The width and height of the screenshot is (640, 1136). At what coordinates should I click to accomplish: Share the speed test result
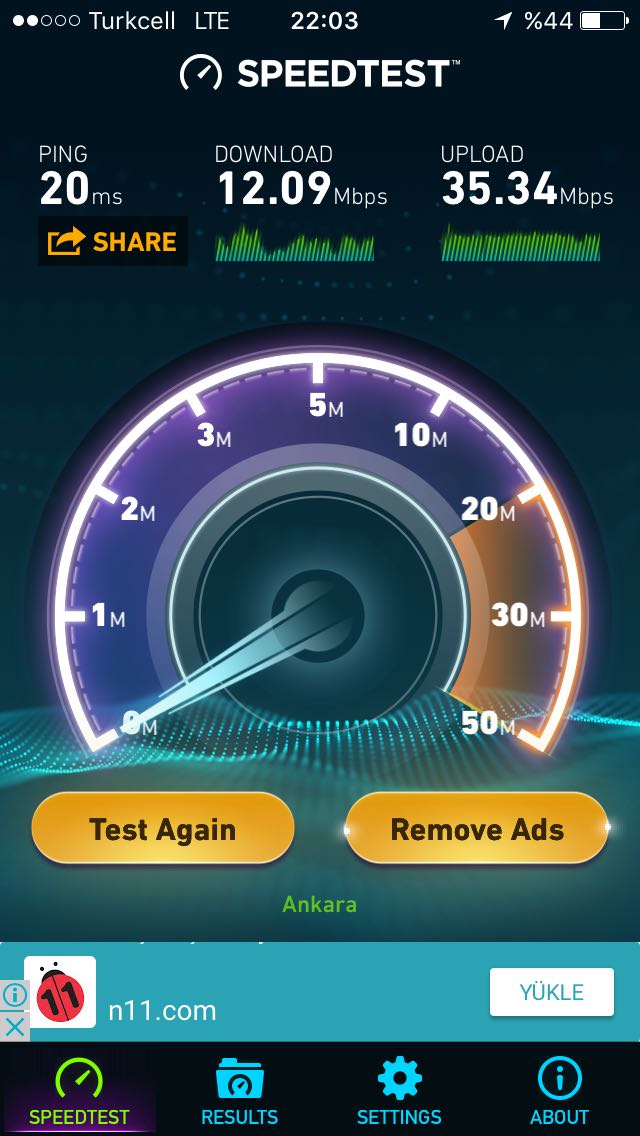112,241
